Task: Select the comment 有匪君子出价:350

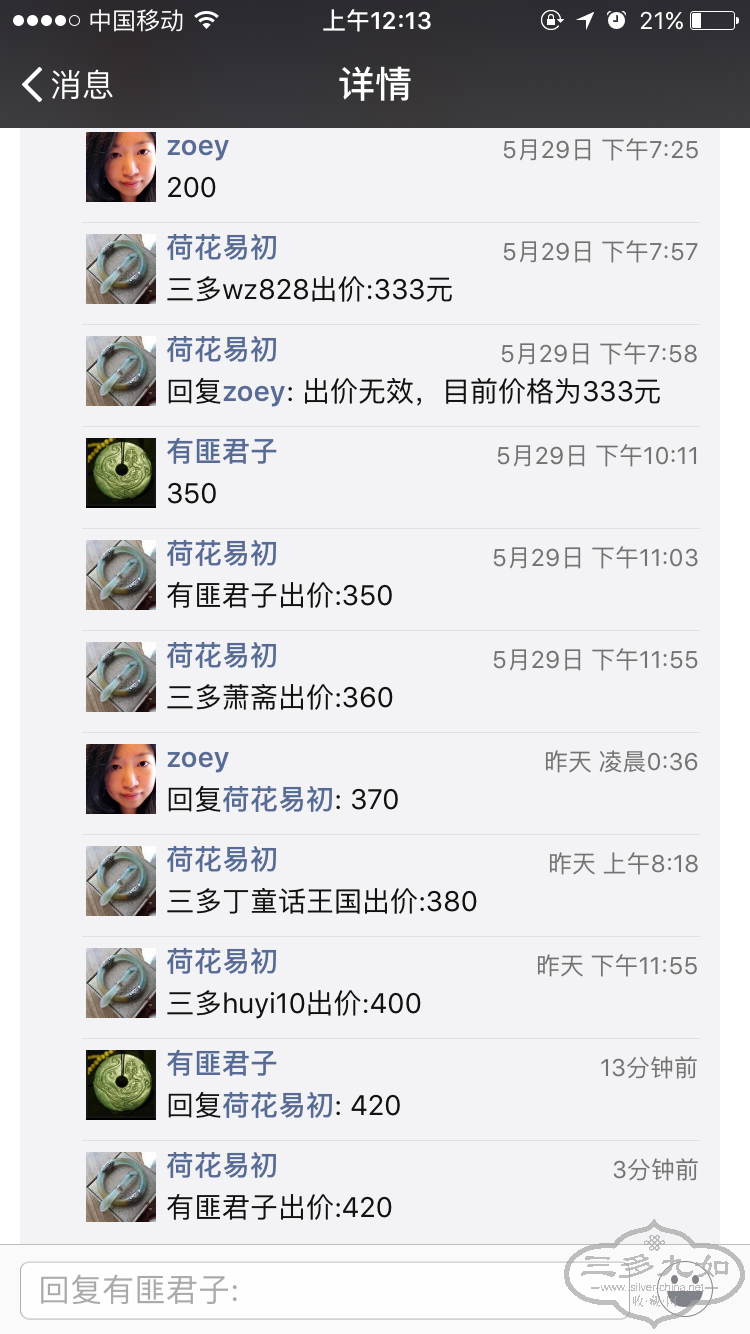Action: 280,596
